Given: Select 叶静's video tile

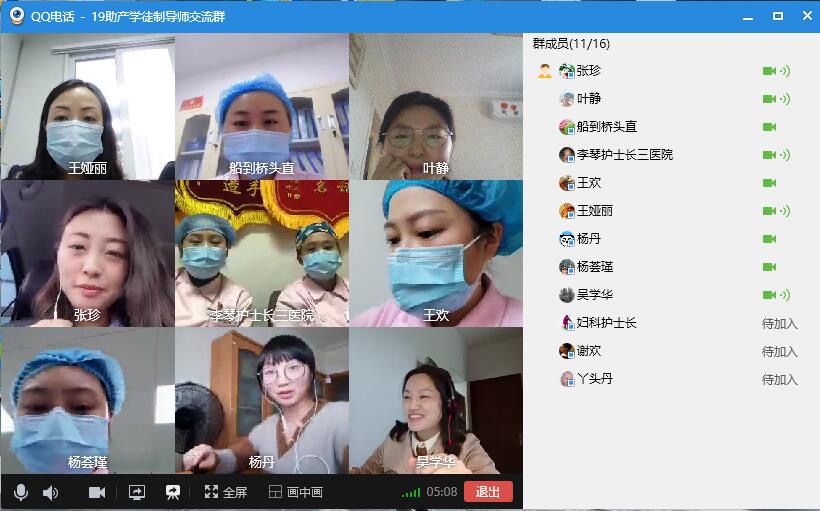Looking at the screenshot, I should (435, 107).
